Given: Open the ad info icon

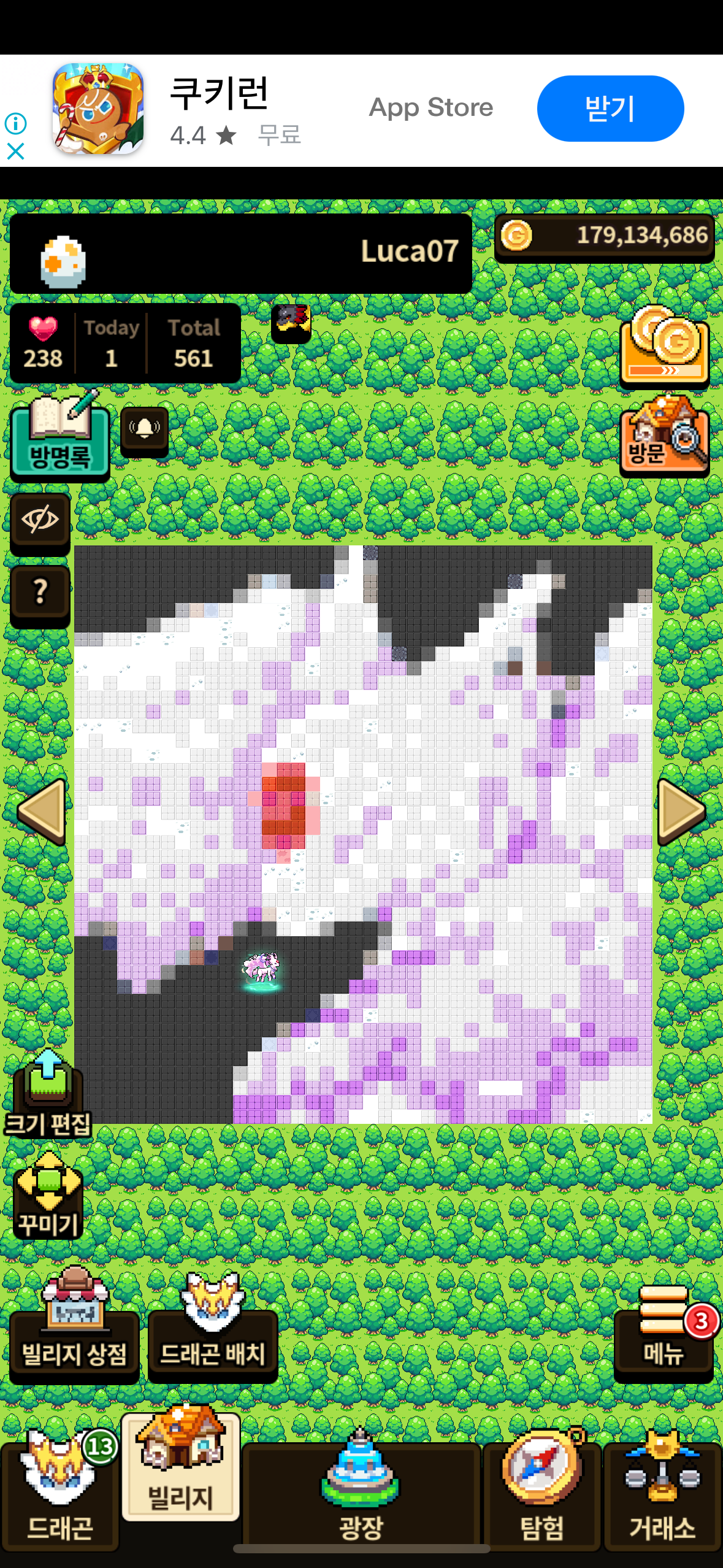Looking at the screenshot, I should (15, 123).
